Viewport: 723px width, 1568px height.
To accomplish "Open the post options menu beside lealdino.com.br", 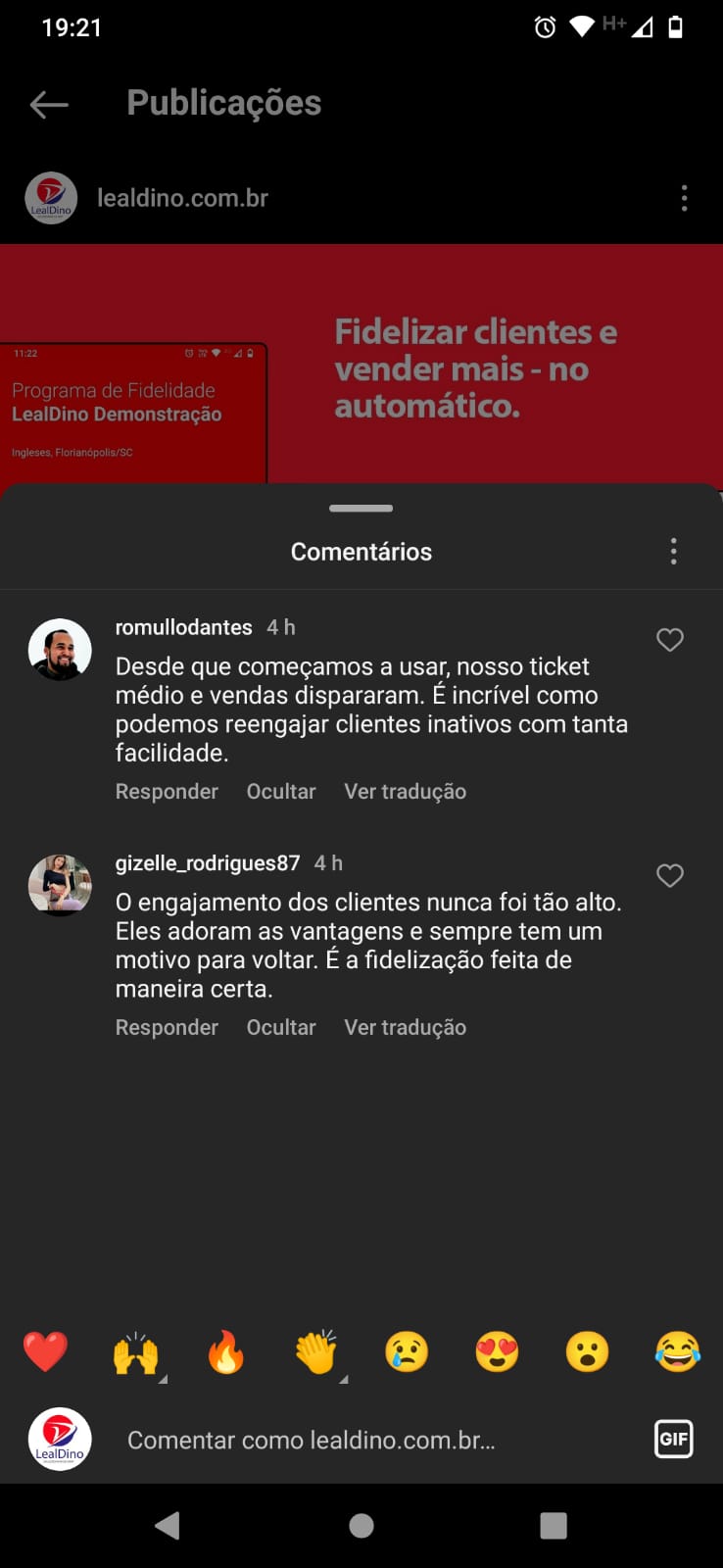I will [684, 198].
